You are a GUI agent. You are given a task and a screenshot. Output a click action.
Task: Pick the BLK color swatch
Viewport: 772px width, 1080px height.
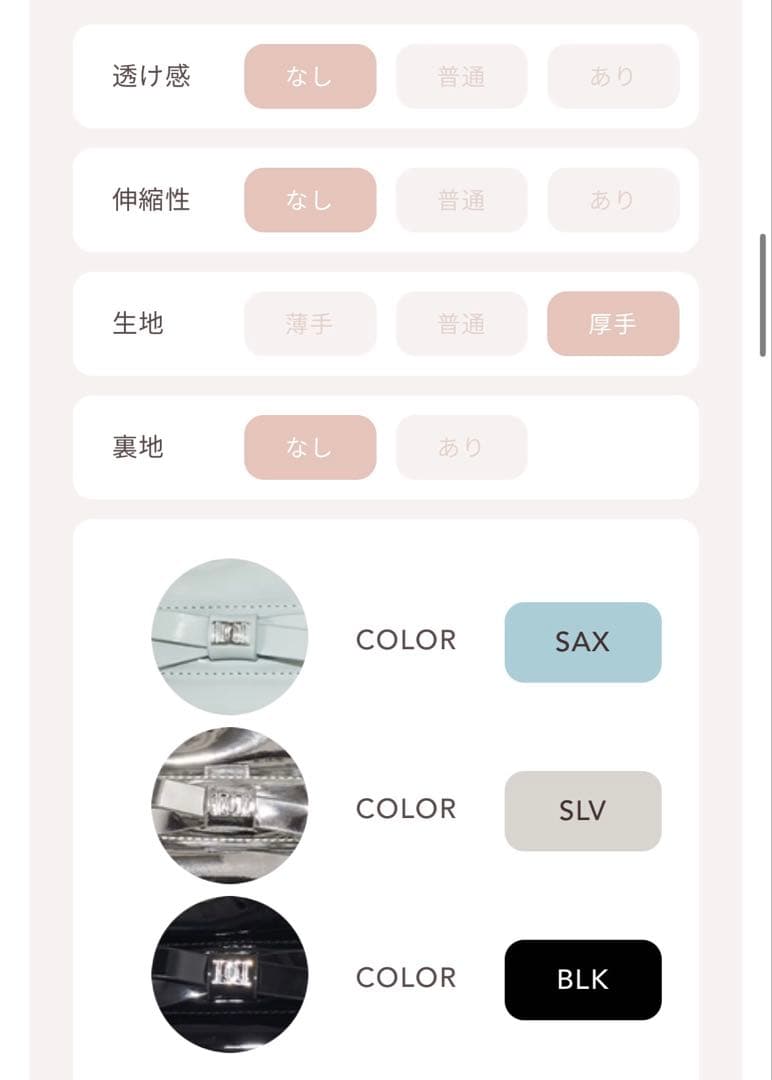click(582, 980)
